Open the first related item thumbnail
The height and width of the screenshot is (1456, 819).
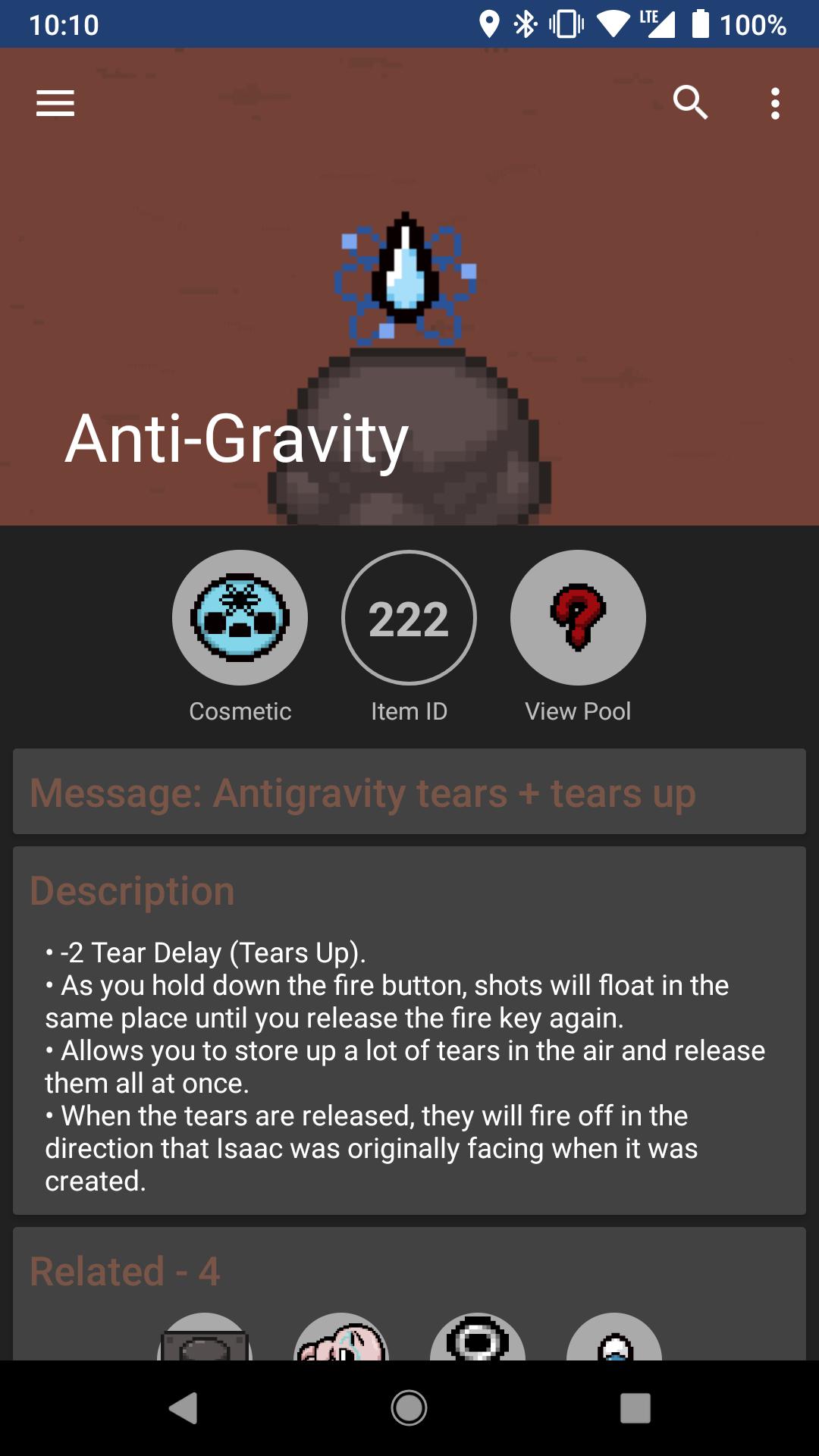pyautogui.click(x=205, y=1338)
